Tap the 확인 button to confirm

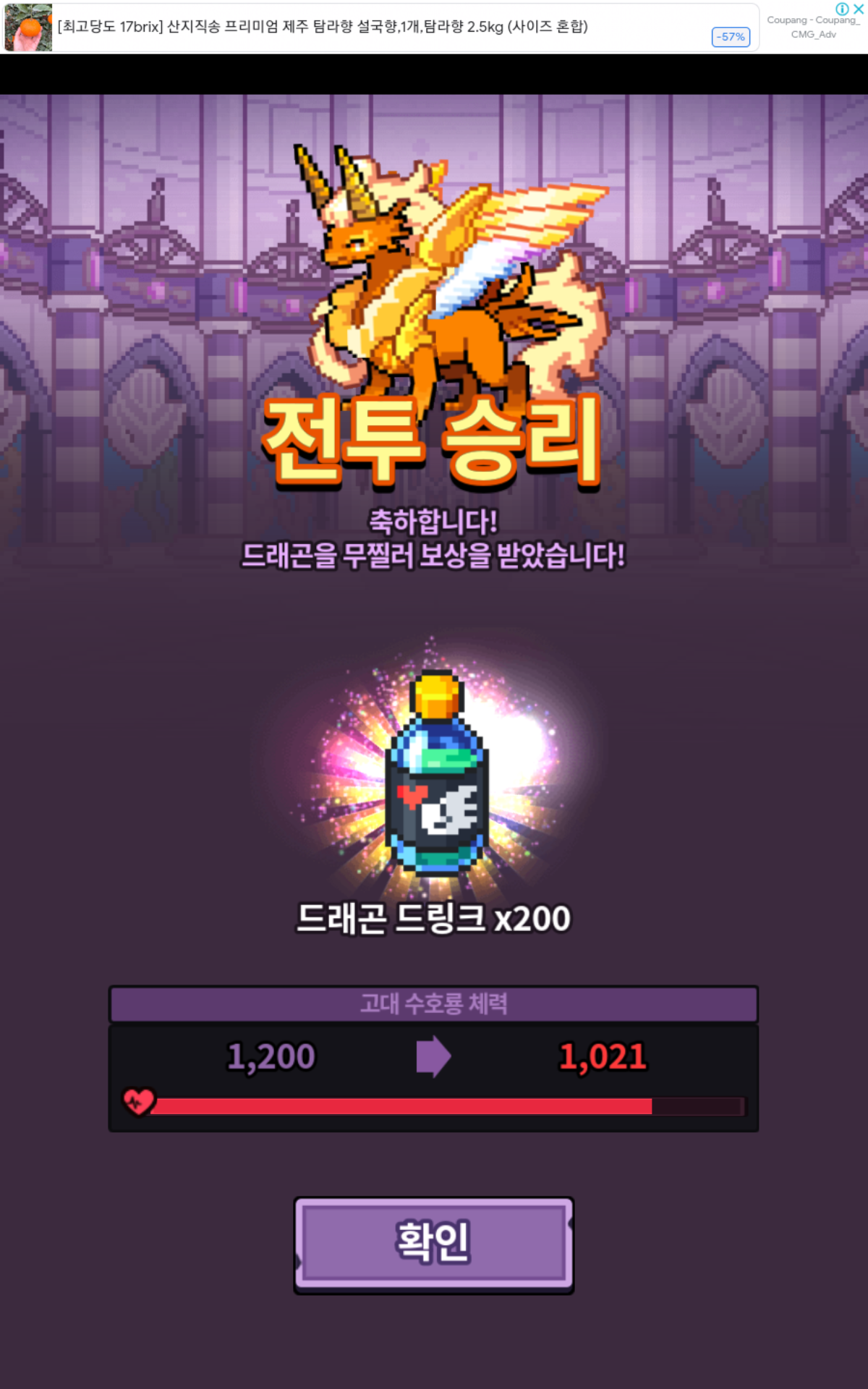433,1243
